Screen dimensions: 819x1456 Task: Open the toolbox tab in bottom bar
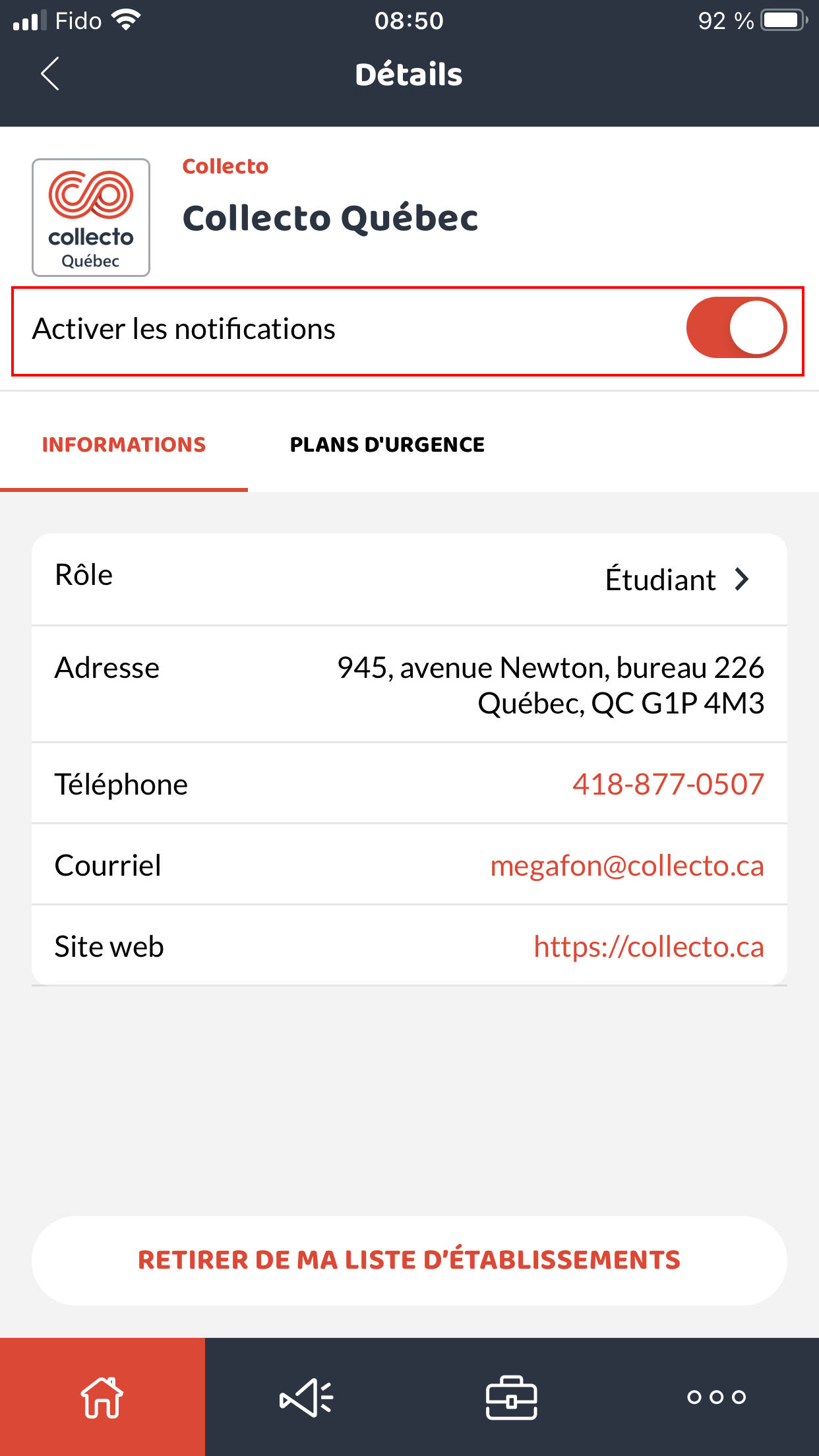coord(512,1397)
